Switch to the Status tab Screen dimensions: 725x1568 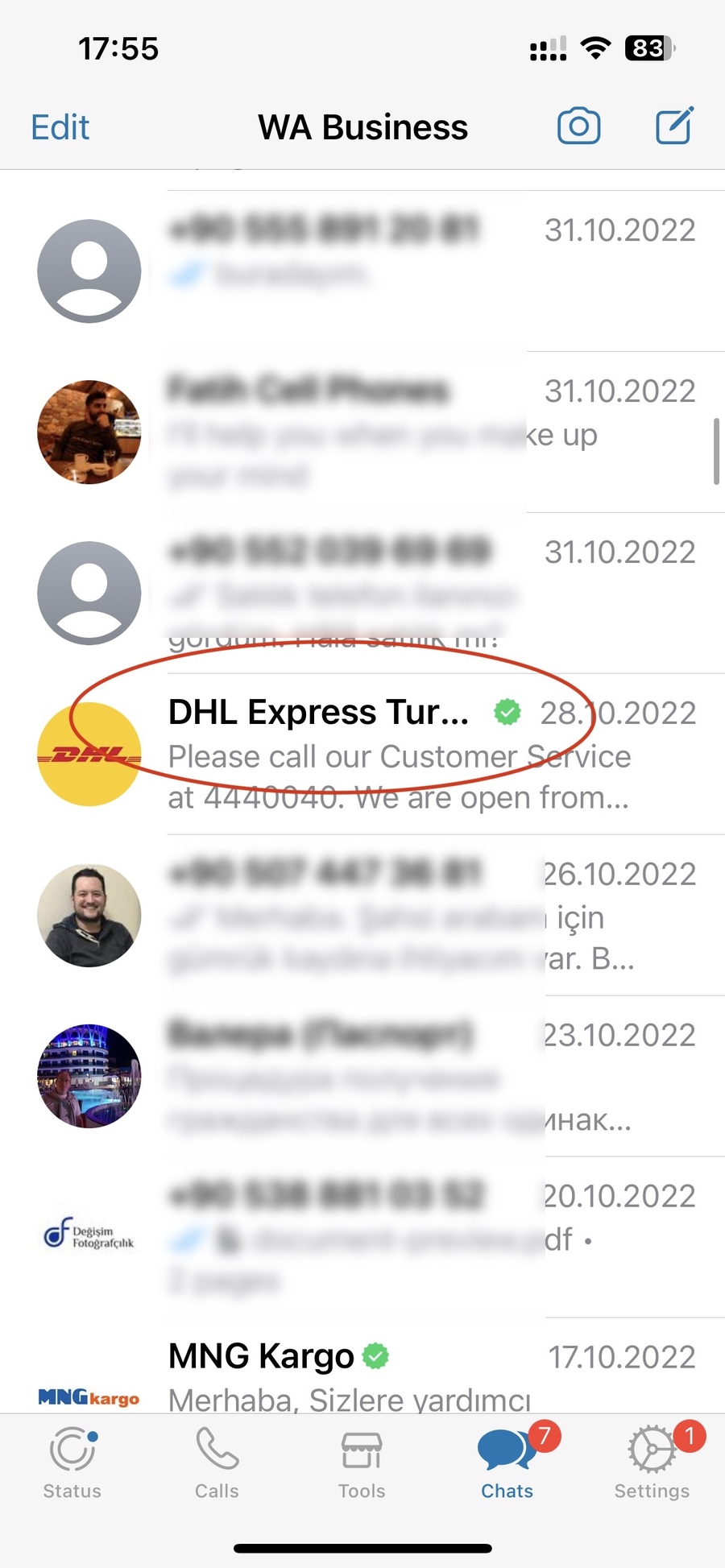pyautogui.click(x=72, y=1463)
